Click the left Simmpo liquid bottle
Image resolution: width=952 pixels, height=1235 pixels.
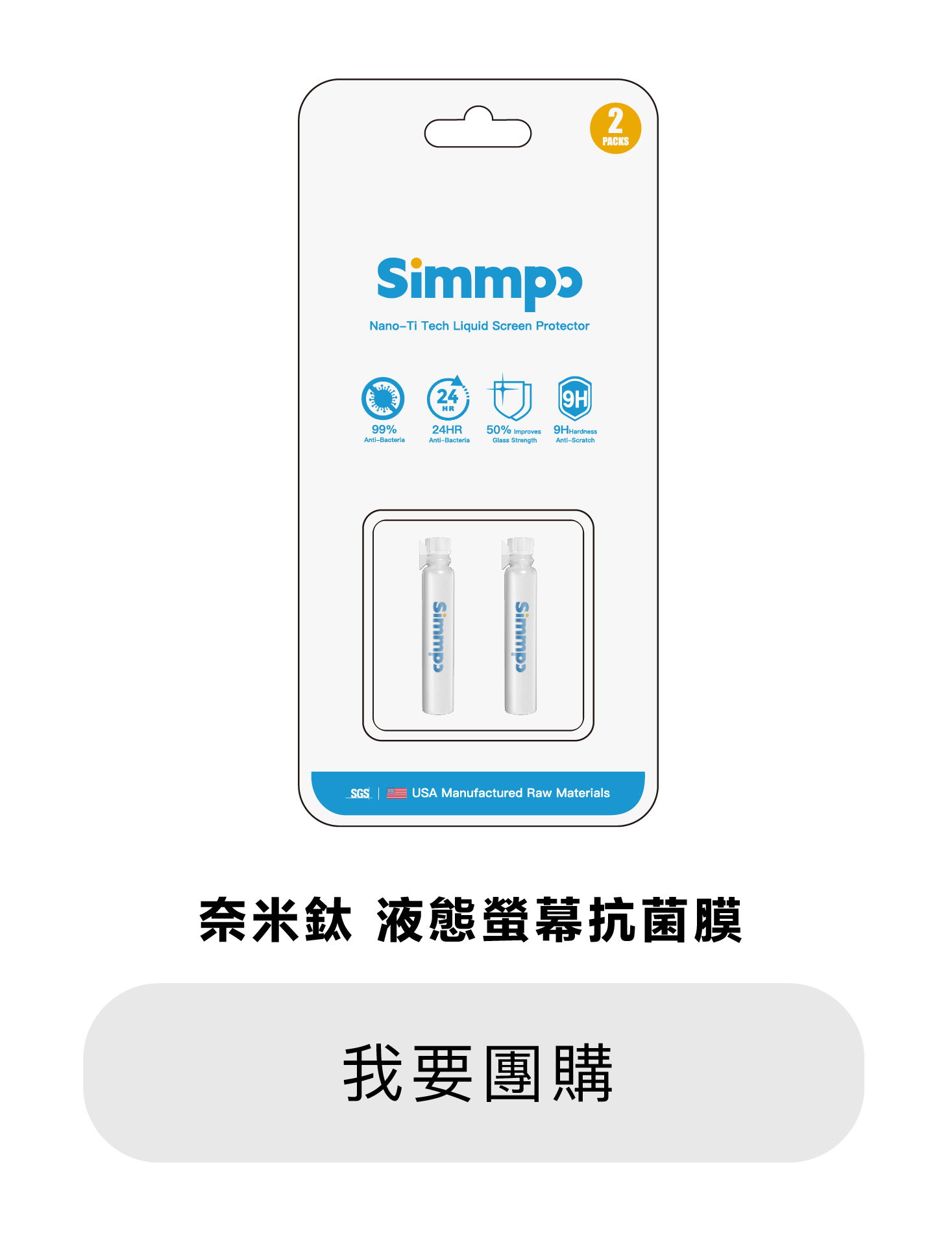coord(437,626)
